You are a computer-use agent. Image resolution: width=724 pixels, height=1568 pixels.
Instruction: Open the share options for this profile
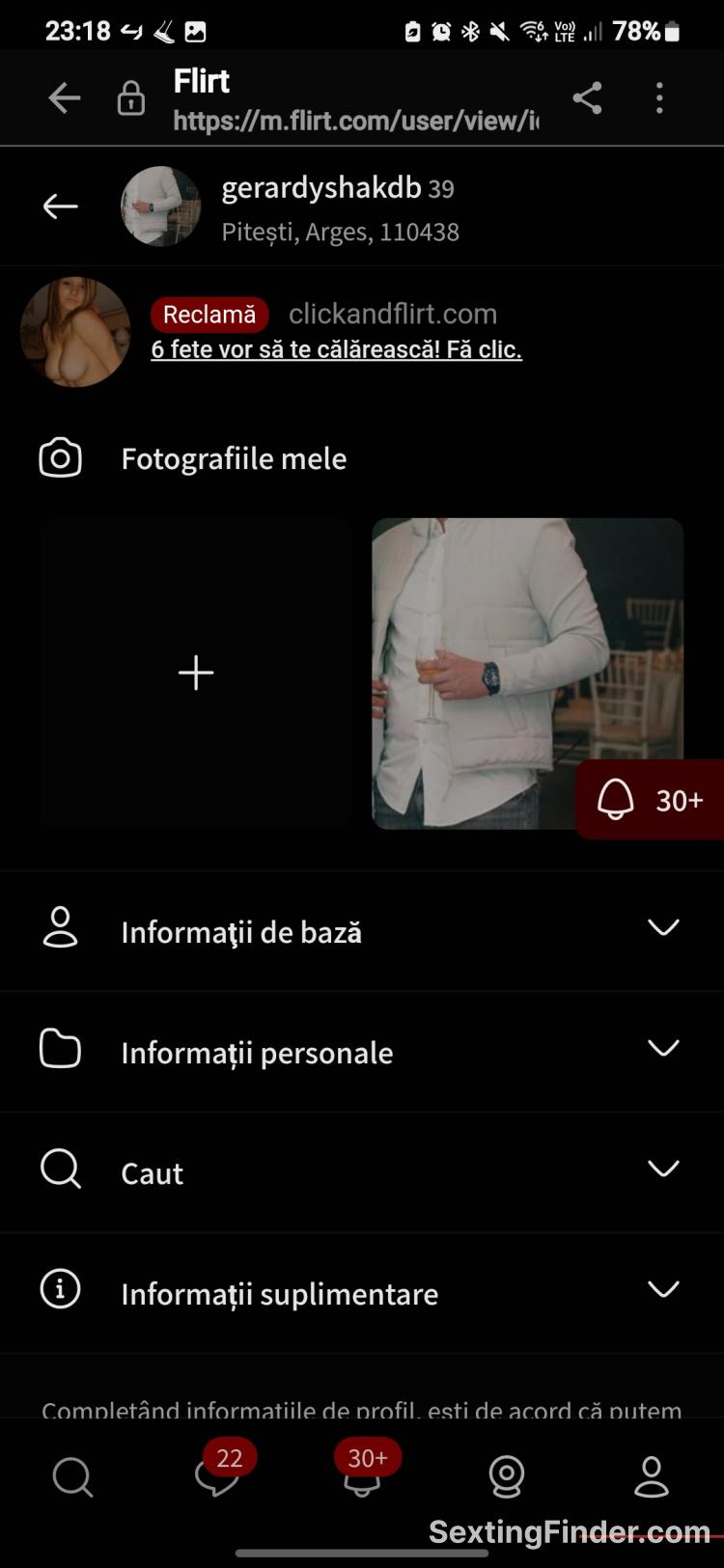588,97
